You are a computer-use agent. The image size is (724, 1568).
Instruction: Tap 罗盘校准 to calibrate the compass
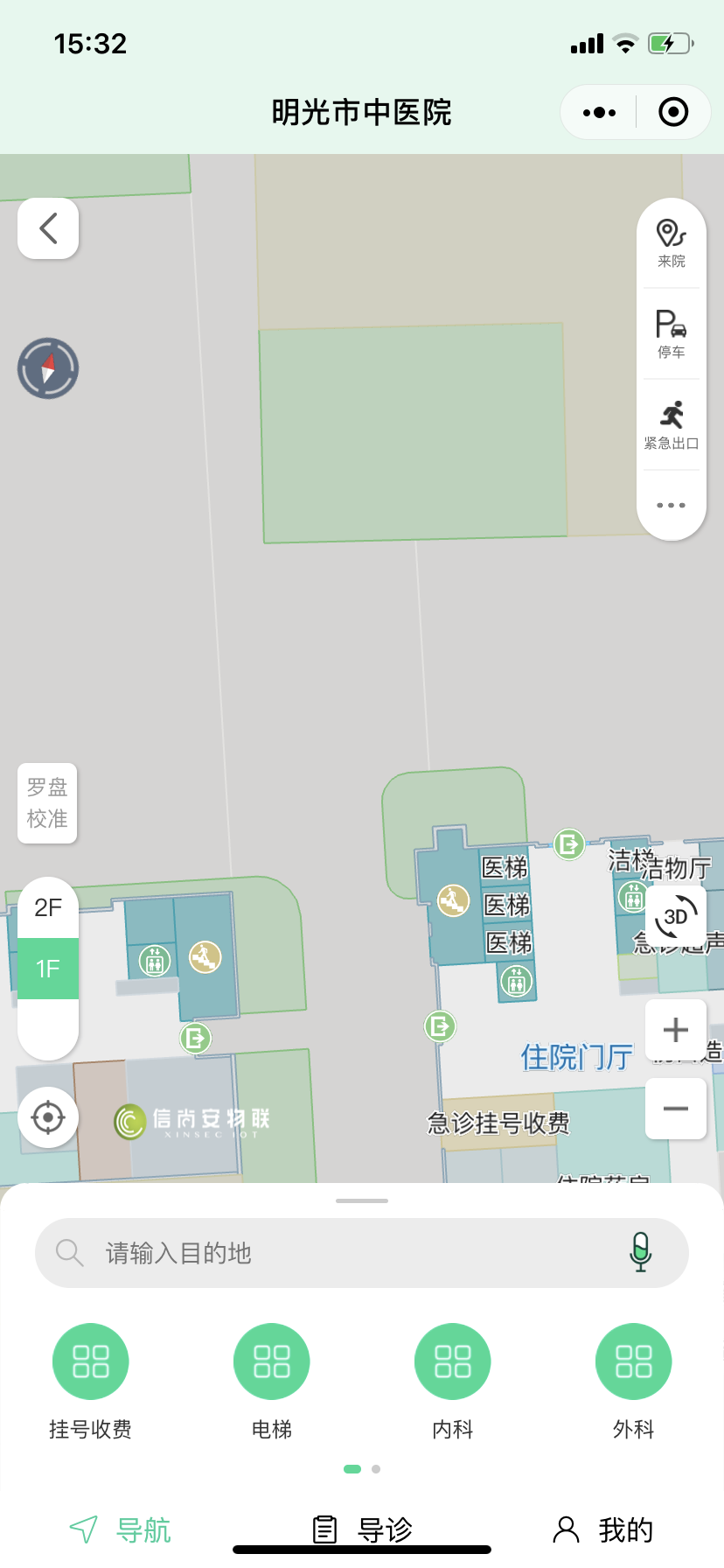click(x=47, y=803)
